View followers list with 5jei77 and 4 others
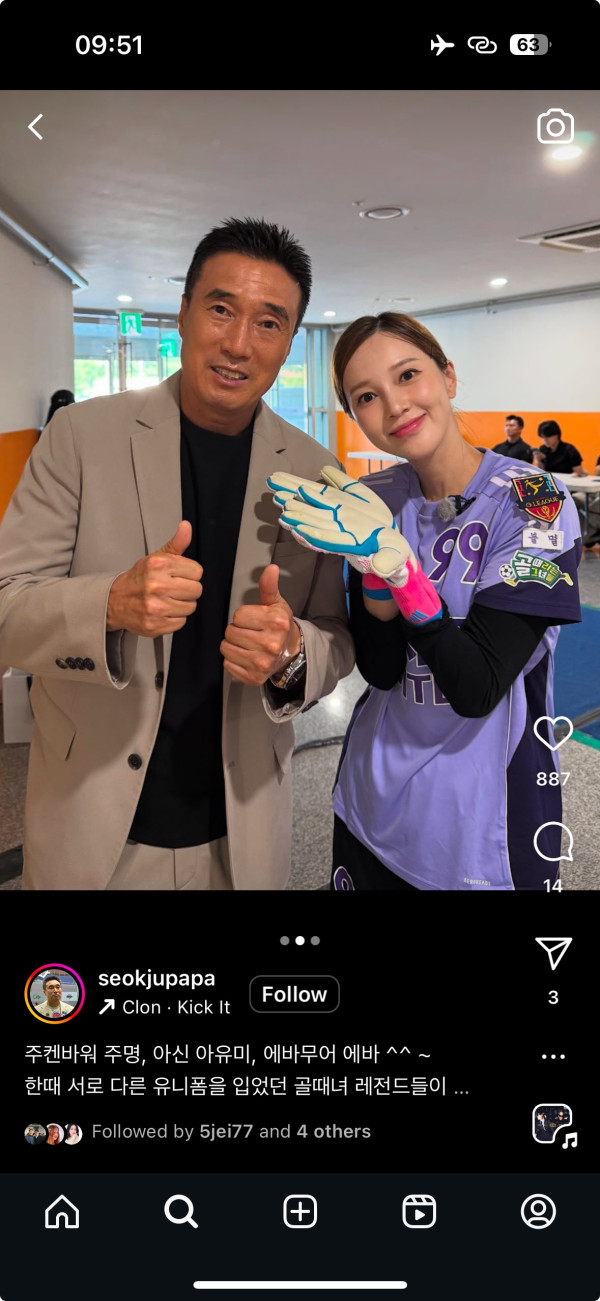The height and width of the screenshot is (1301, 600). coord(230,1132)
